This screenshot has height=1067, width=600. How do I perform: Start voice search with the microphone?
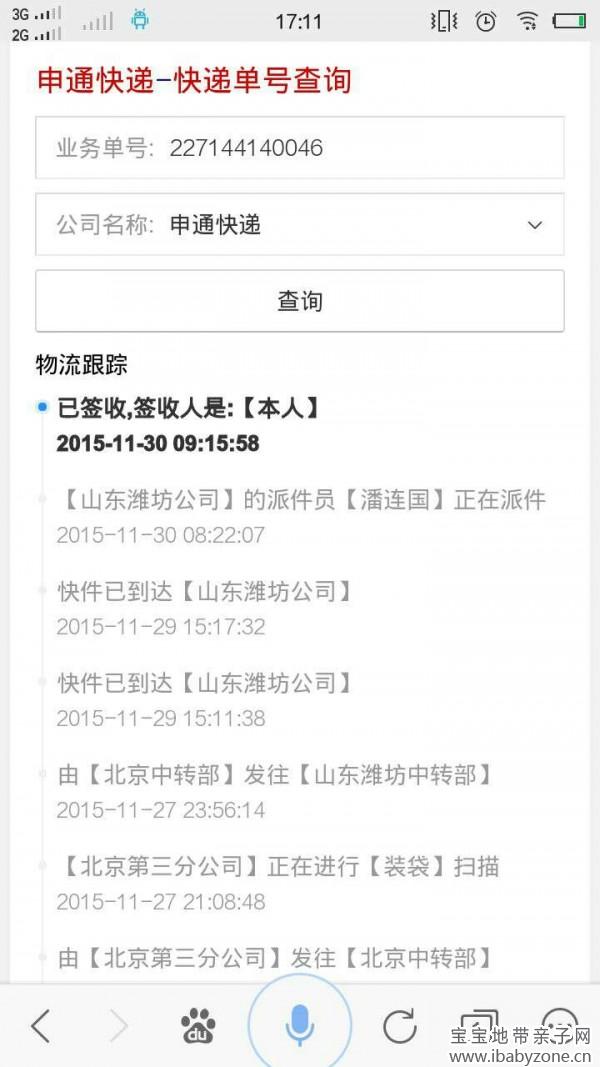tap(299, 1025)
